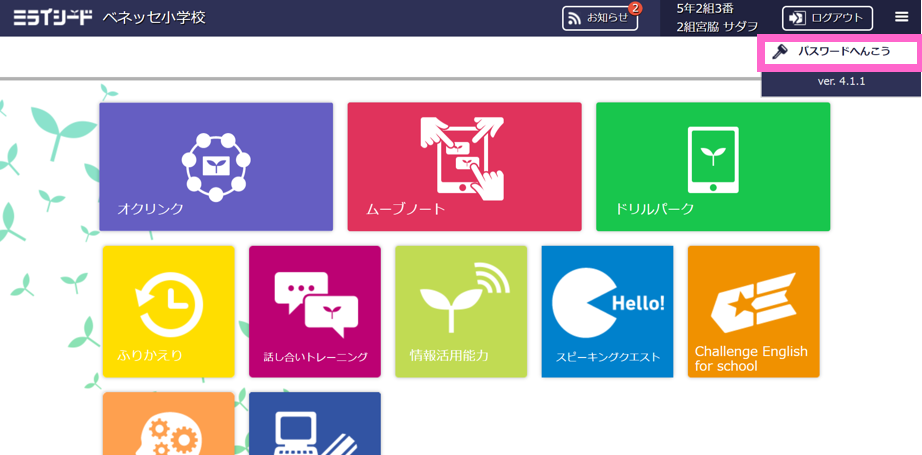Open the ふりかえり tile
This screenshot has width=922, height=455.
point(169,311)
